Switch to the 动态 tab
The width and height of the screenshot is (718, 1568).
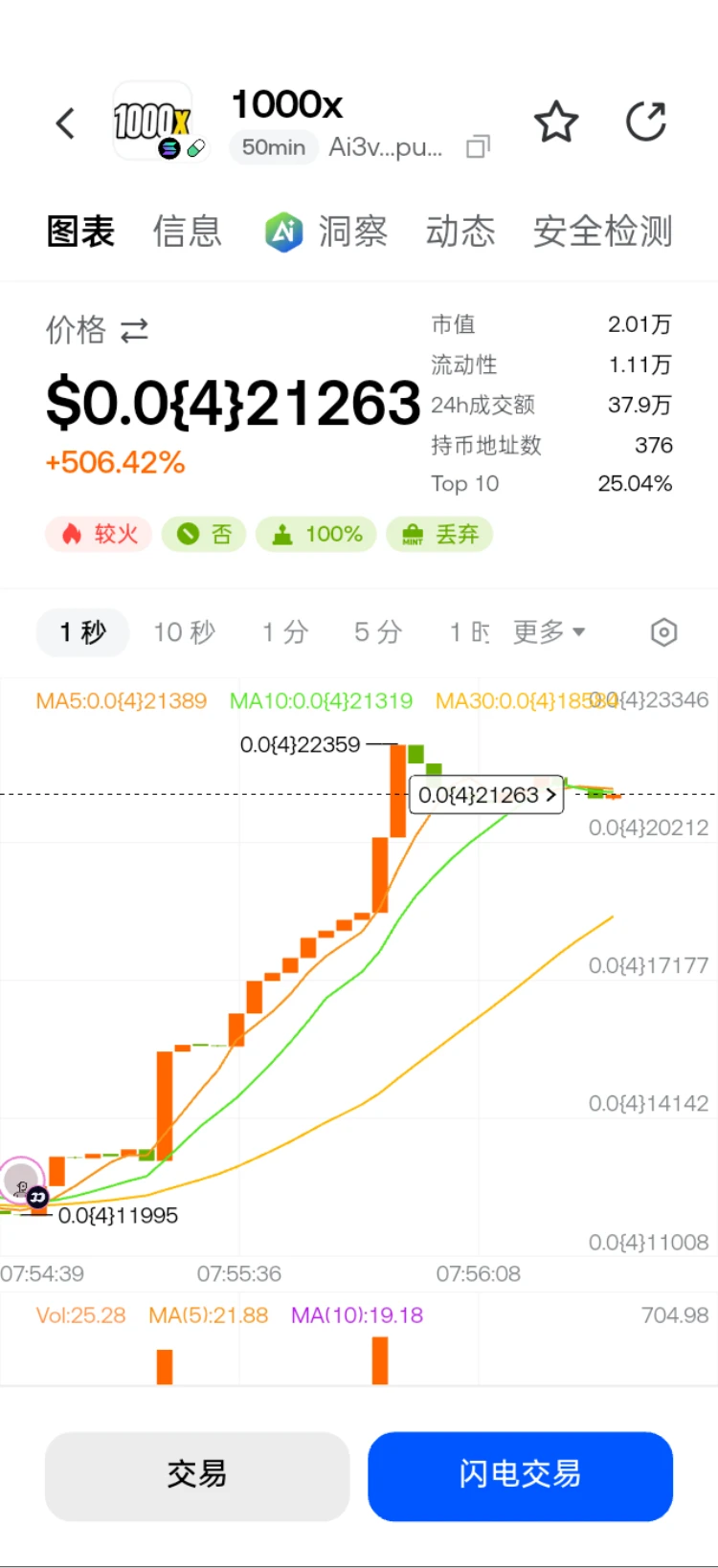click(460, 232)
